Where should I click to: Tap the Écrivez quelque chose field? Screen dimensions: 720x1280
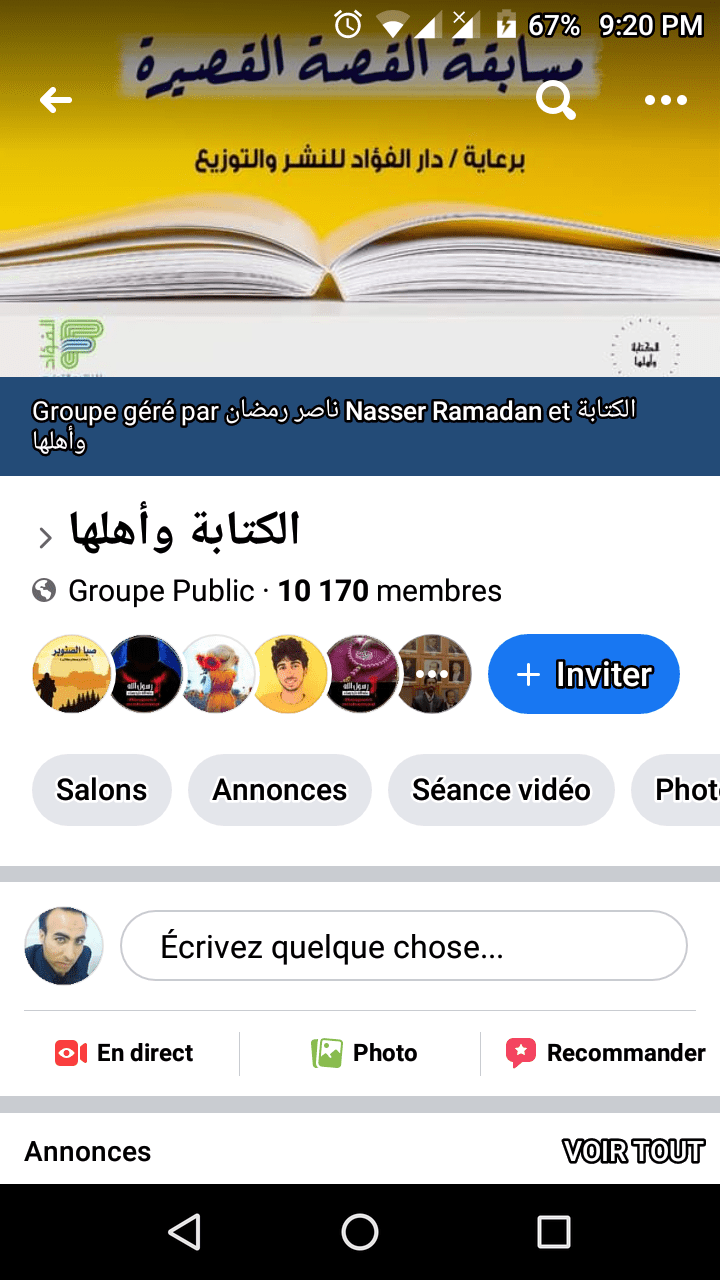[x=403, y=946]
